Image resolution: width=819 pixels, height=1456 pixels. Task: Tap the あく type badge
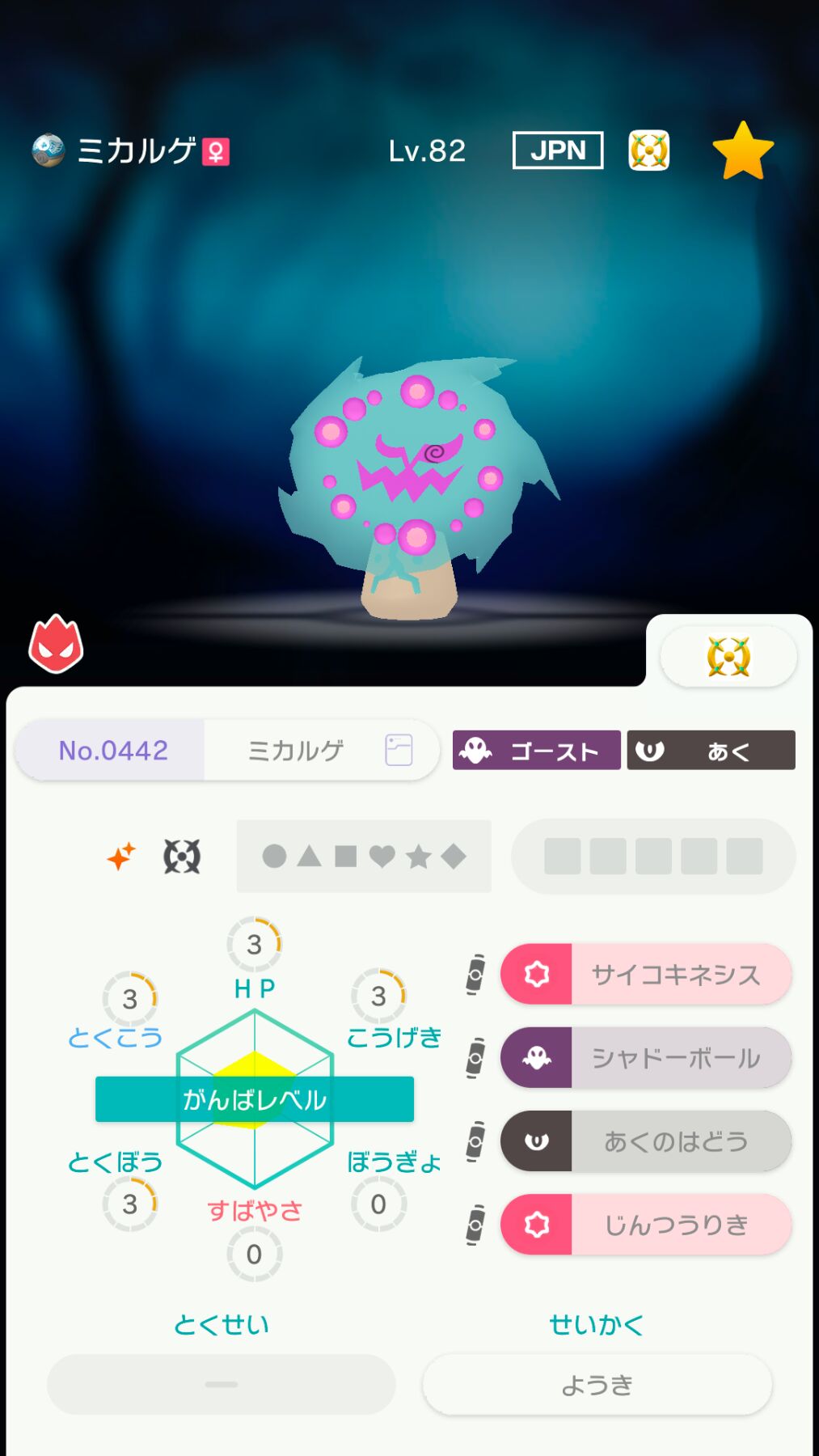pyautogui.click(x=711, y=751)
